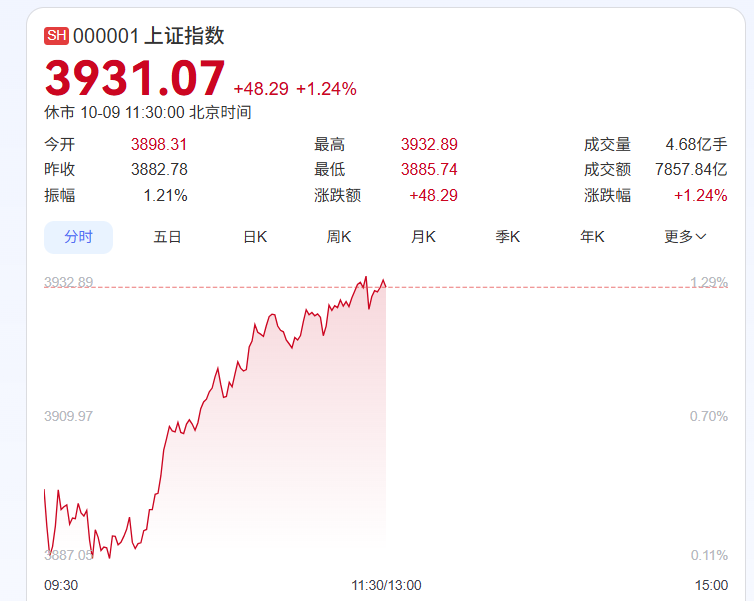Expand the 更多 dropdown
The height and width of the screenshot is (601, 754).
pos(685,237)
